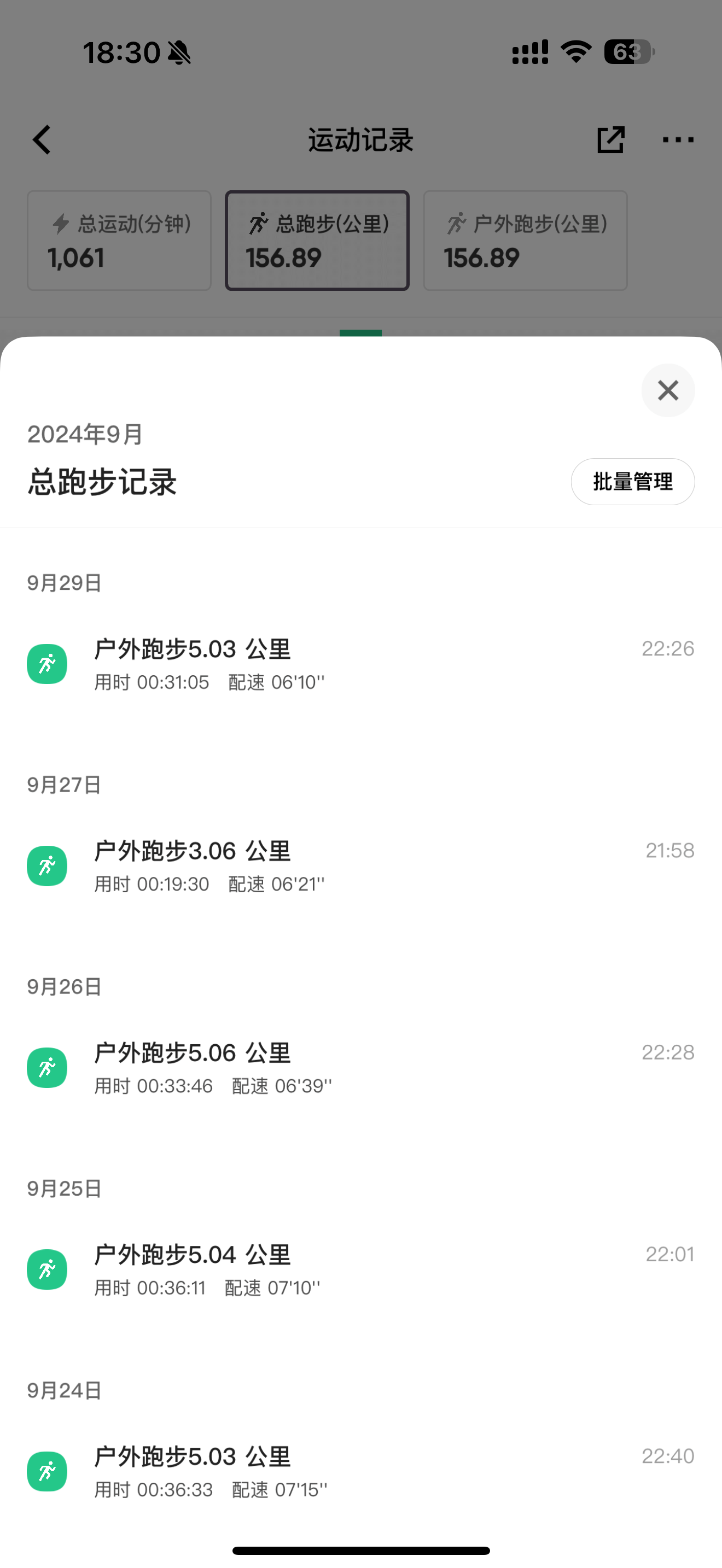The width and height of the screenshot is (722, 1568).
Task: Open the 5.06 km run from Sep 26
Action: 243,1067
